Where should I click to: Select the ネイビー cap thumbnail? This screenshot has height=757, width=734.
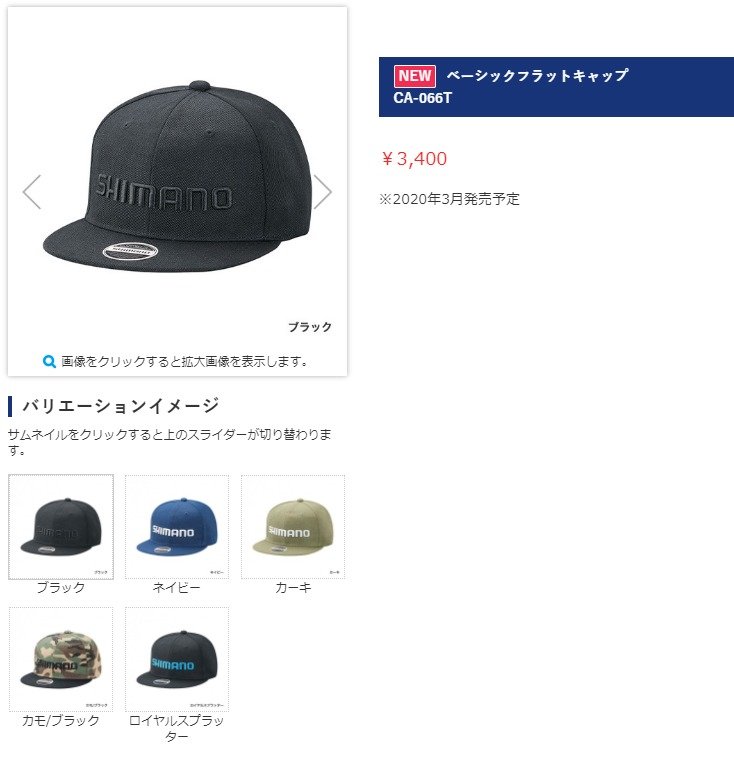point(177,527)
